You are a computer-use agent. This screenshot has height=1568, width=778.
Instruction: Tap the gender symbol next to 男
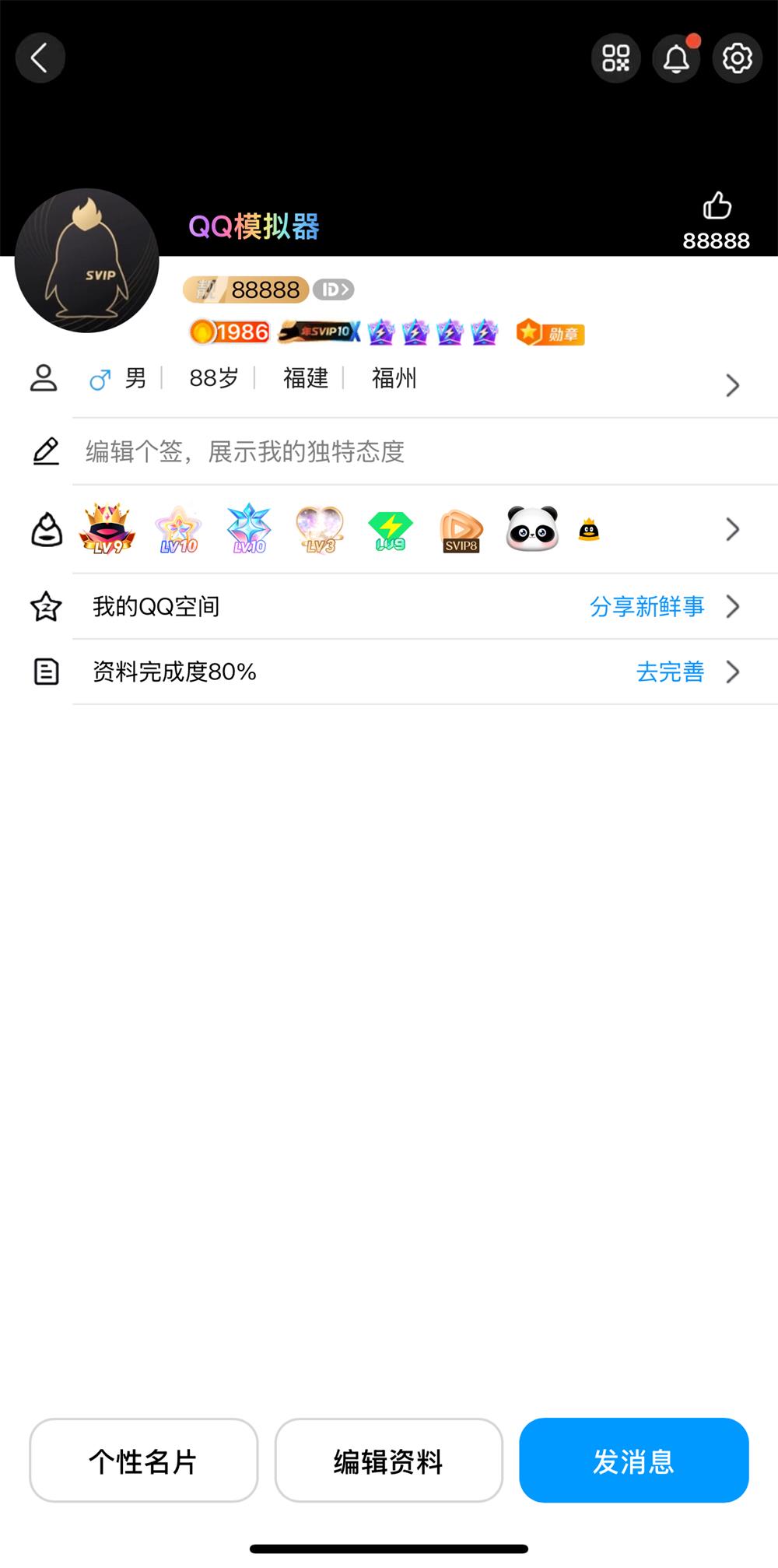click(101, 379)
